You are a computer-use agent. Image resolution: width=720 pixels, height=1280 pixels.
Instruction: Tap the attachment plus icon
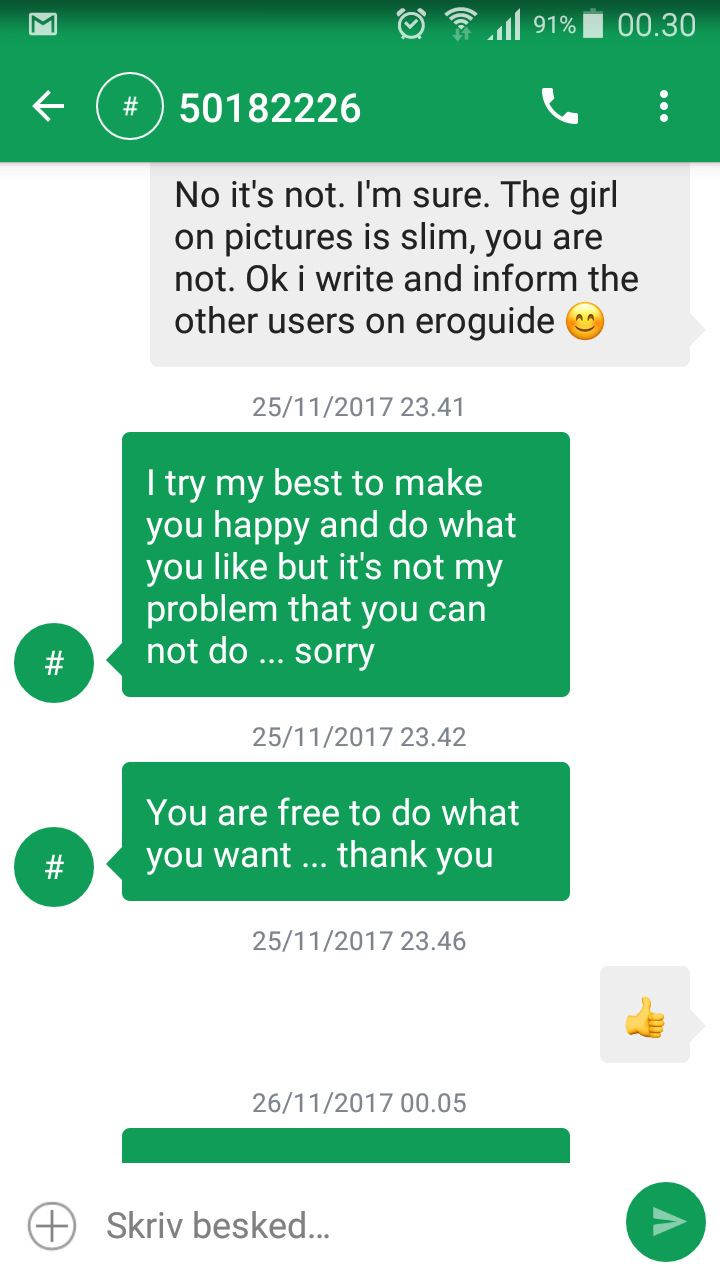pos(52,1225)
